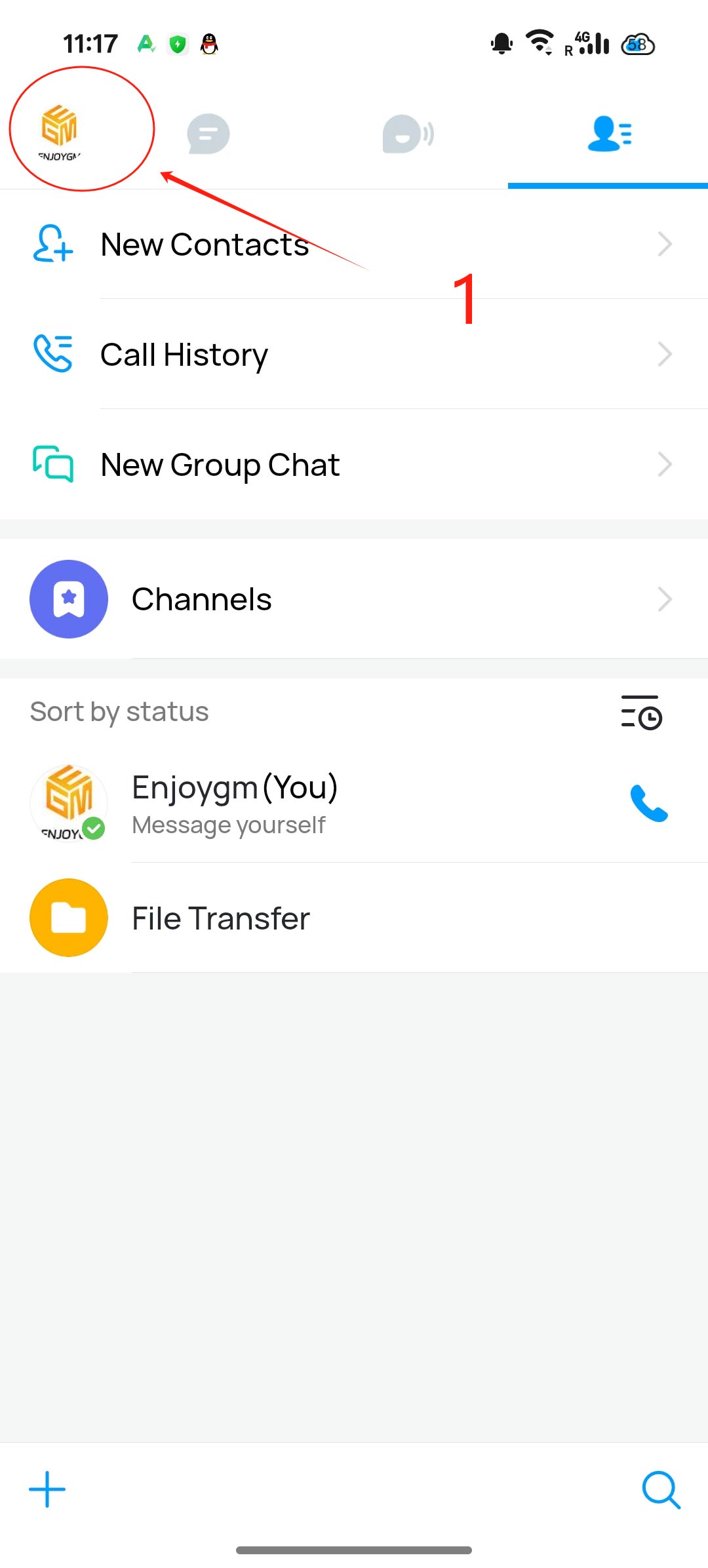
Task: Open New Contacts
Action: (354, 245)
